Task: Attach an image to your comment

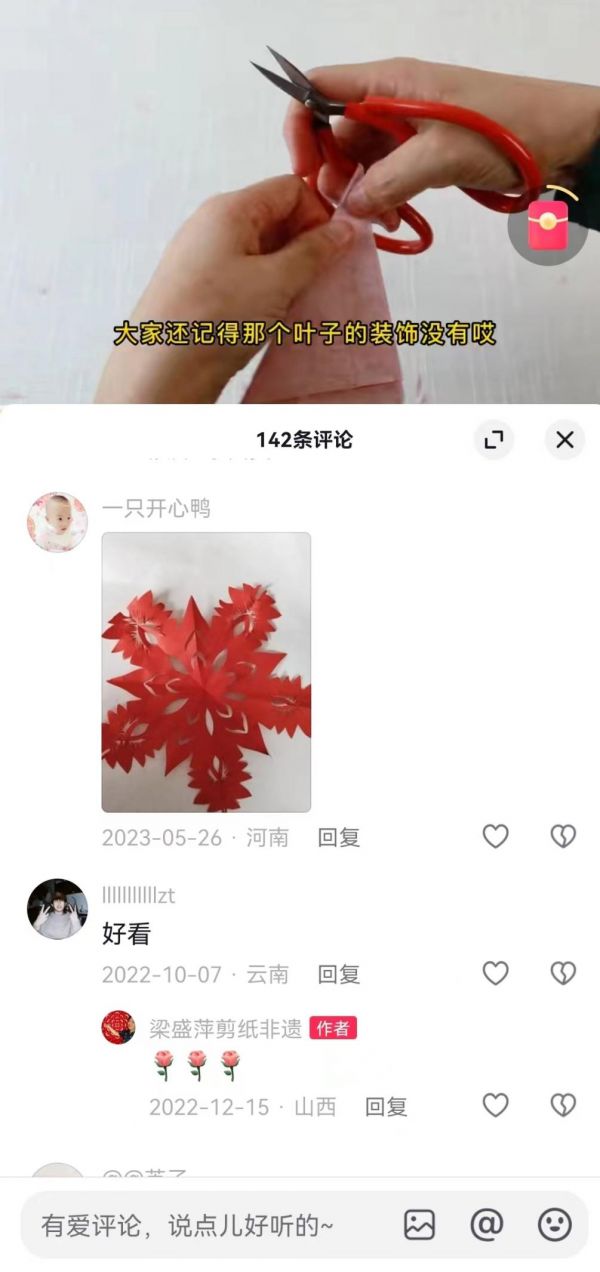Action: pos(419,1225)
